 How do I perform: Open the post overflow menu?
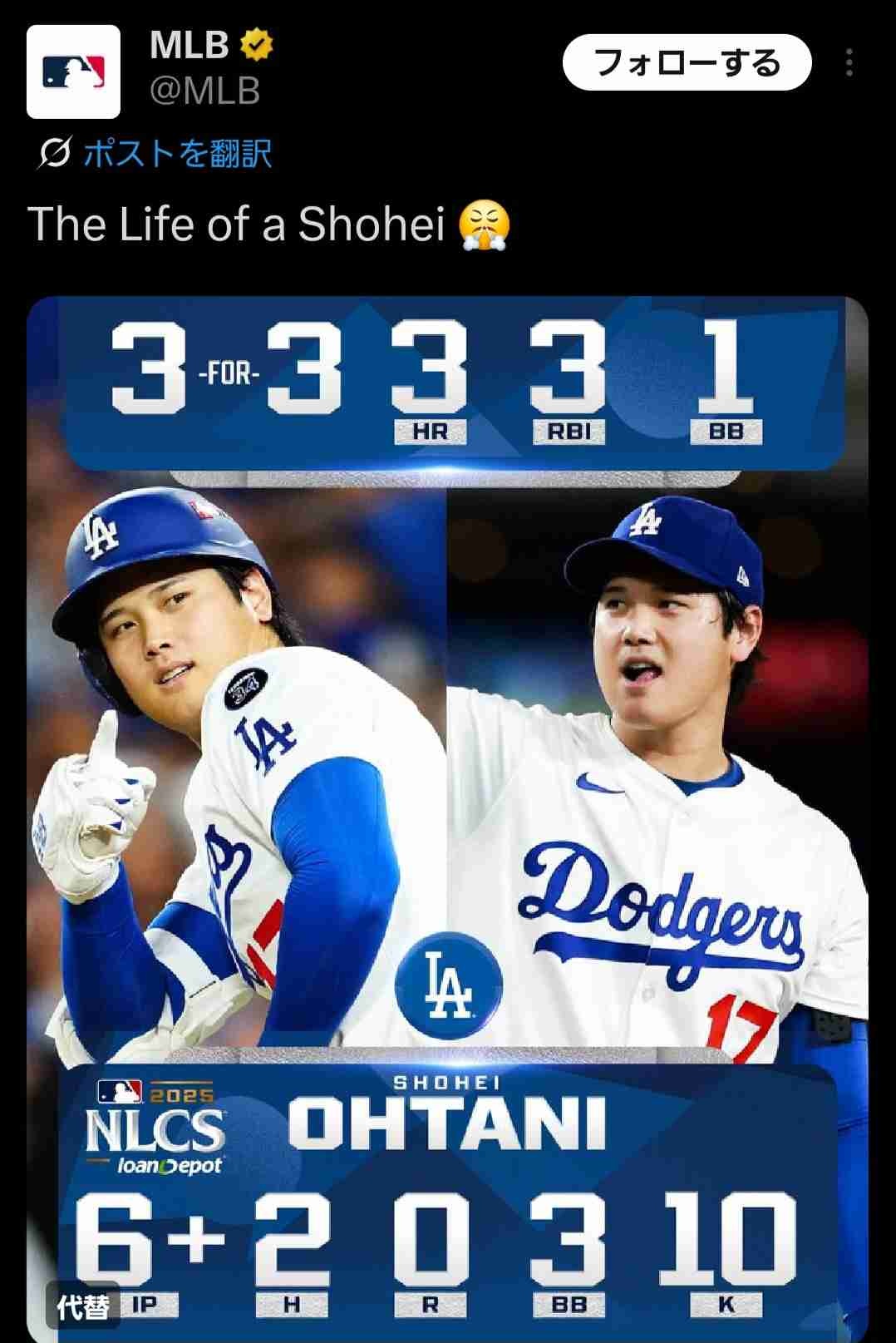(849, 62)
